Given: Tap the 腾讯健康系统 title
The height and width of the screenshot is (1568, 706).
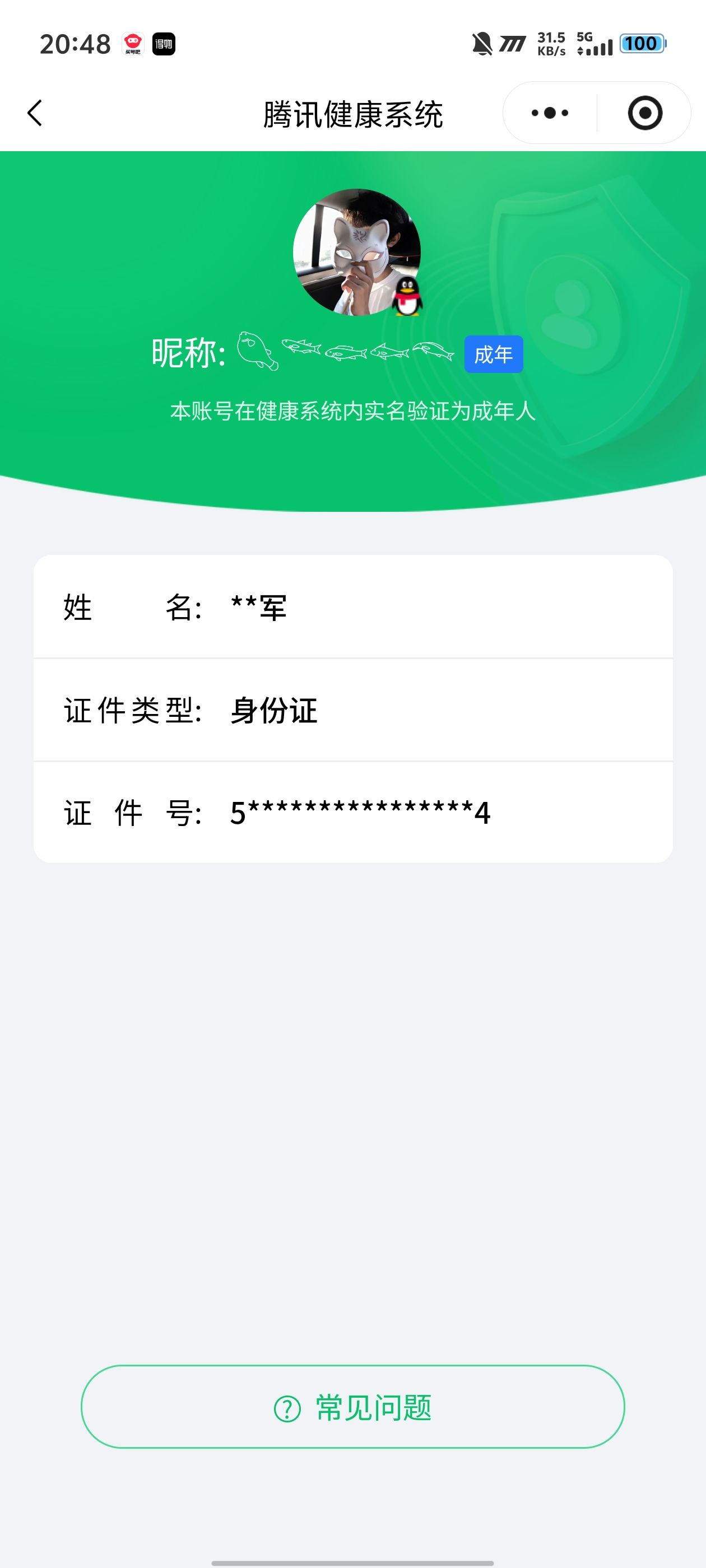Looking at the screenshot, I should [352, 113].
